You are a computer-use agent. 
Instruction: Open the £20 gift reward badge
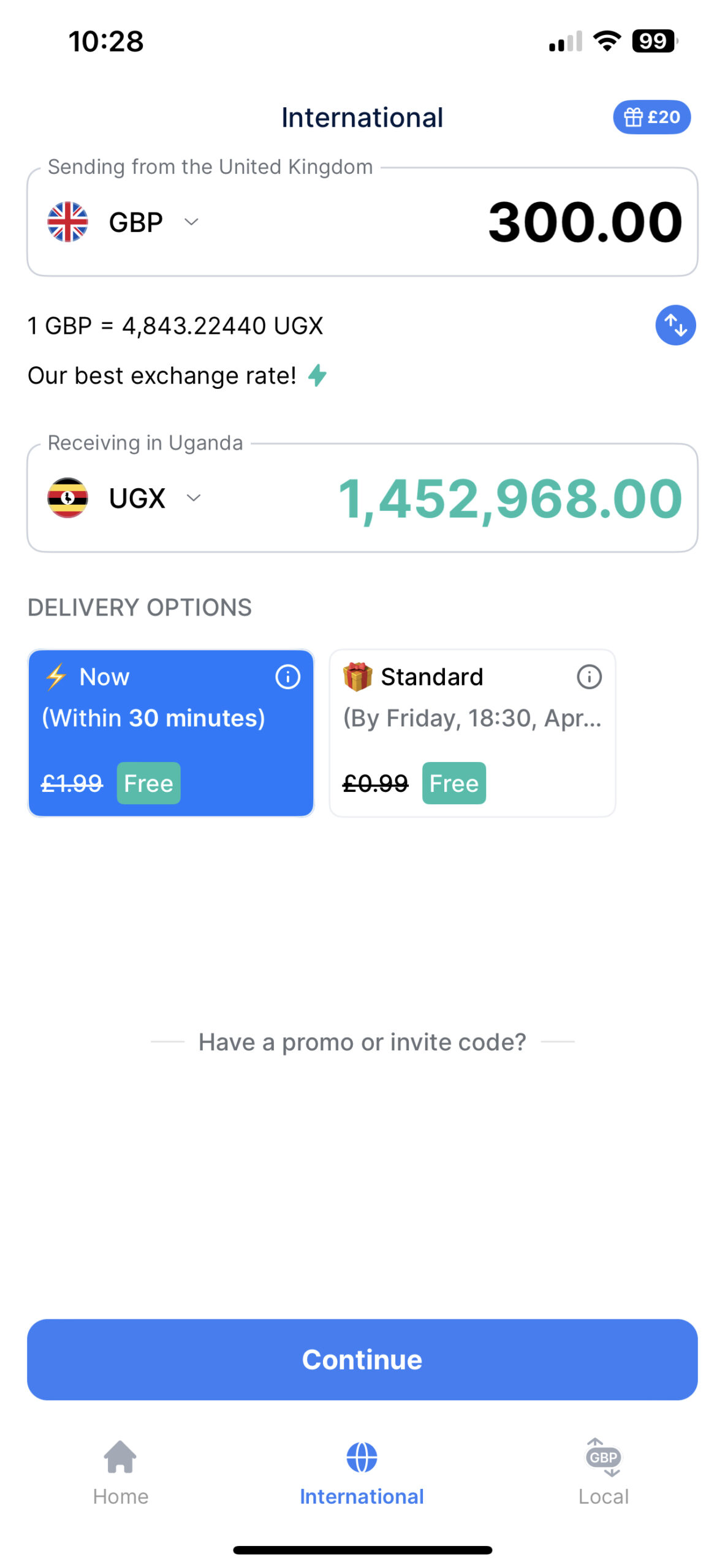pos(651,117)
